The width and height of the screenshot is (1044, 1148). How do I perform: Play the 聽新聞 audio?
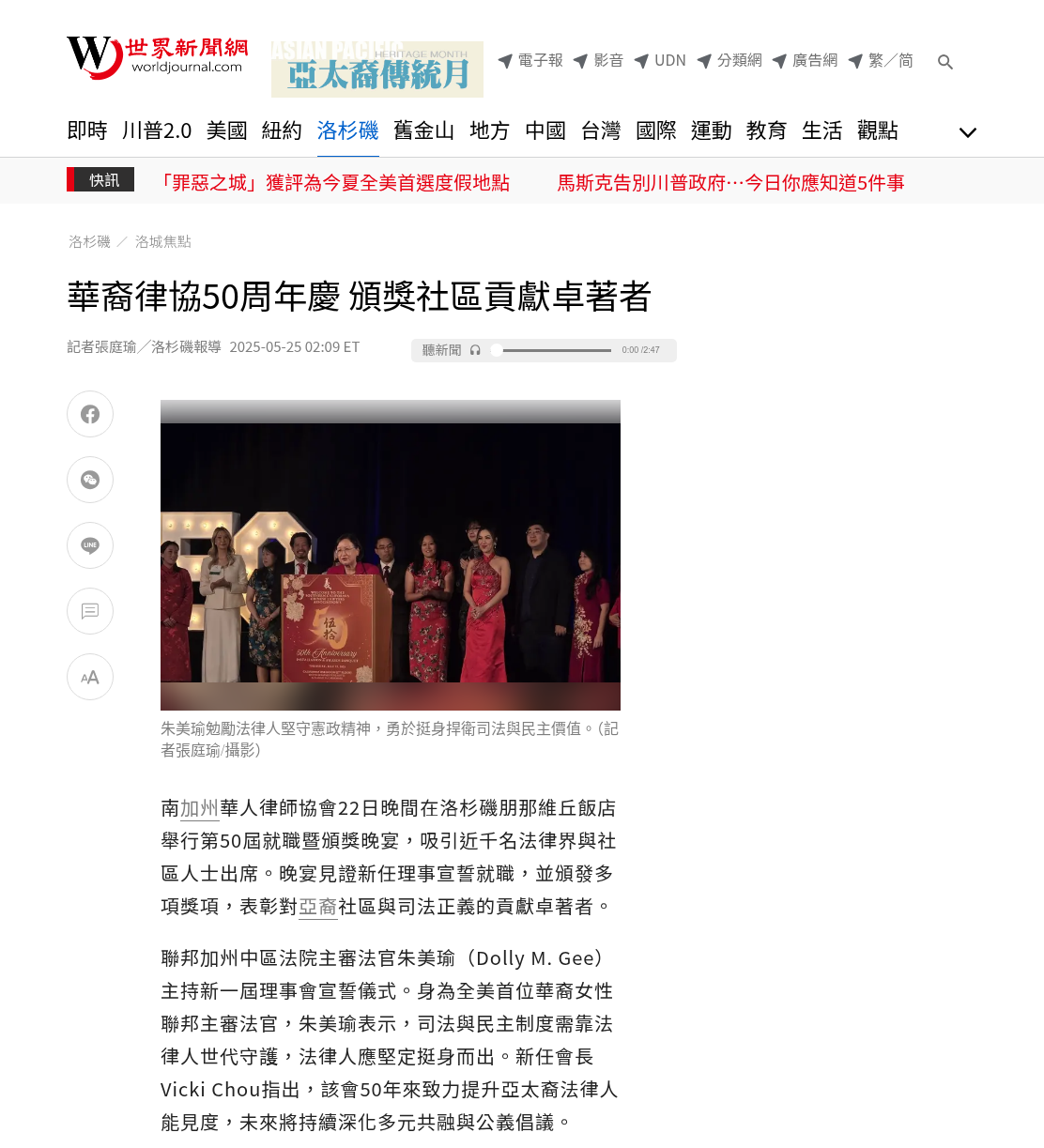click(x=497, y=350)
